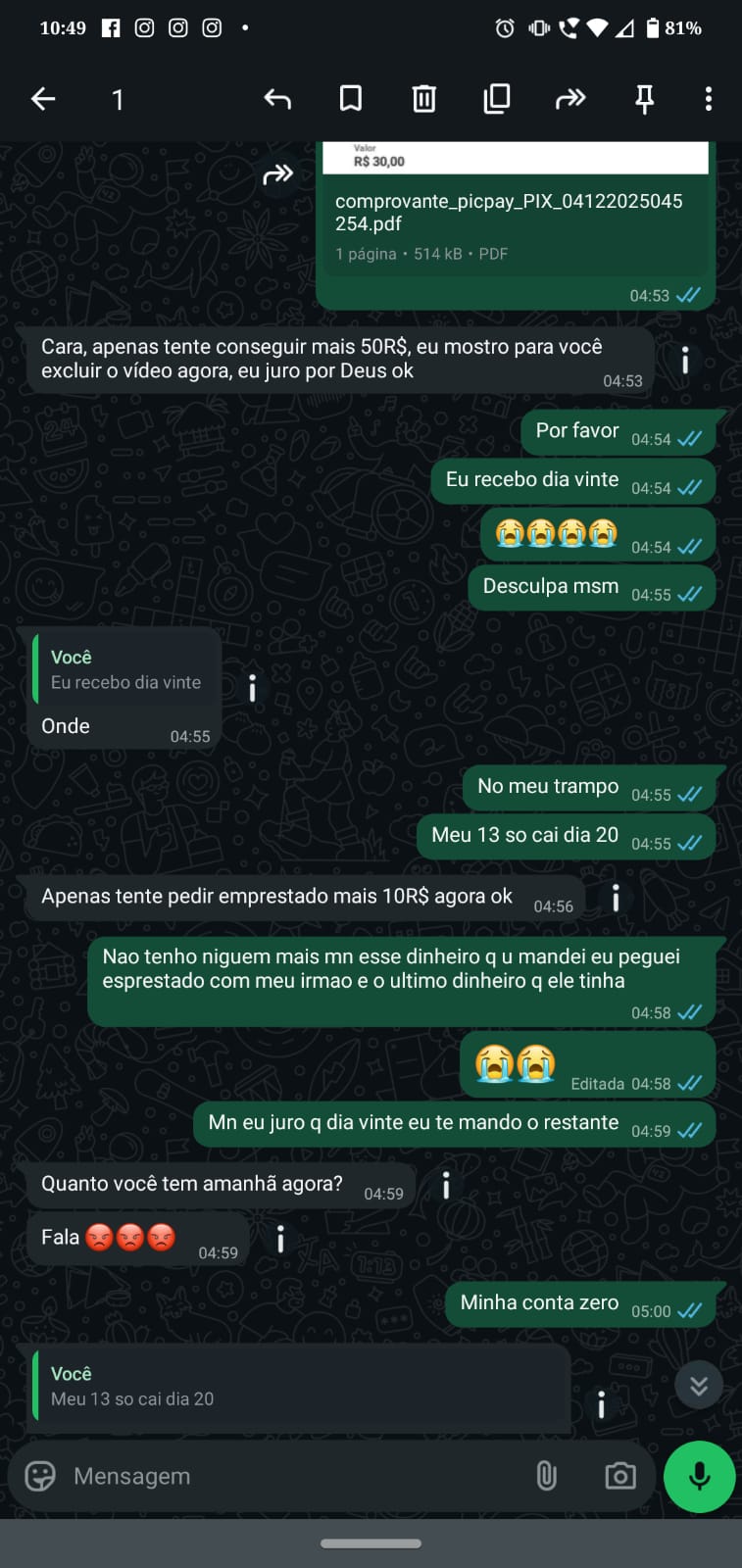
Task: Reply to the selected message
Action: coord(277,99)
